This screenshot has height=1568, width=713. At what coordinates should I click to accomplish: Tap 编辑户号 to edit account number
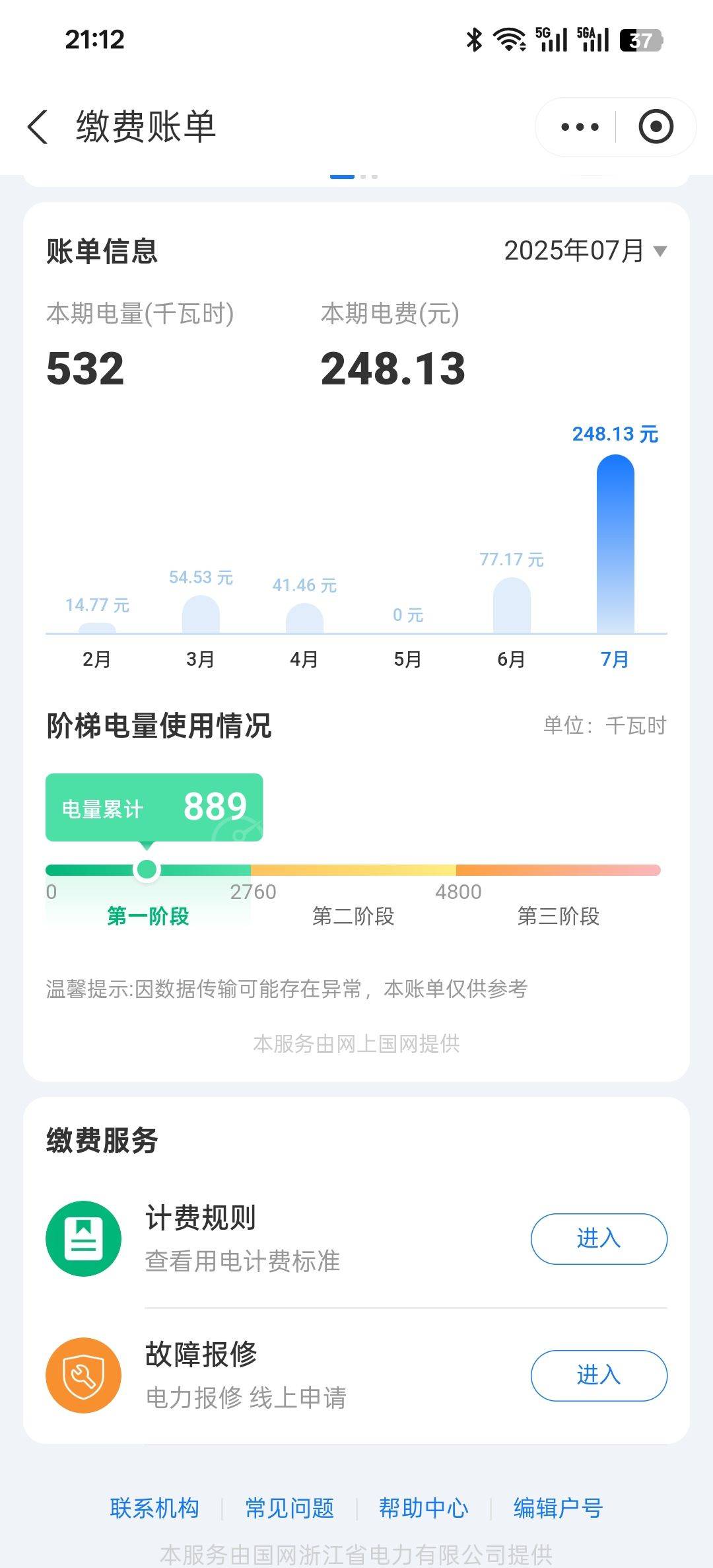click(559, 1508)
